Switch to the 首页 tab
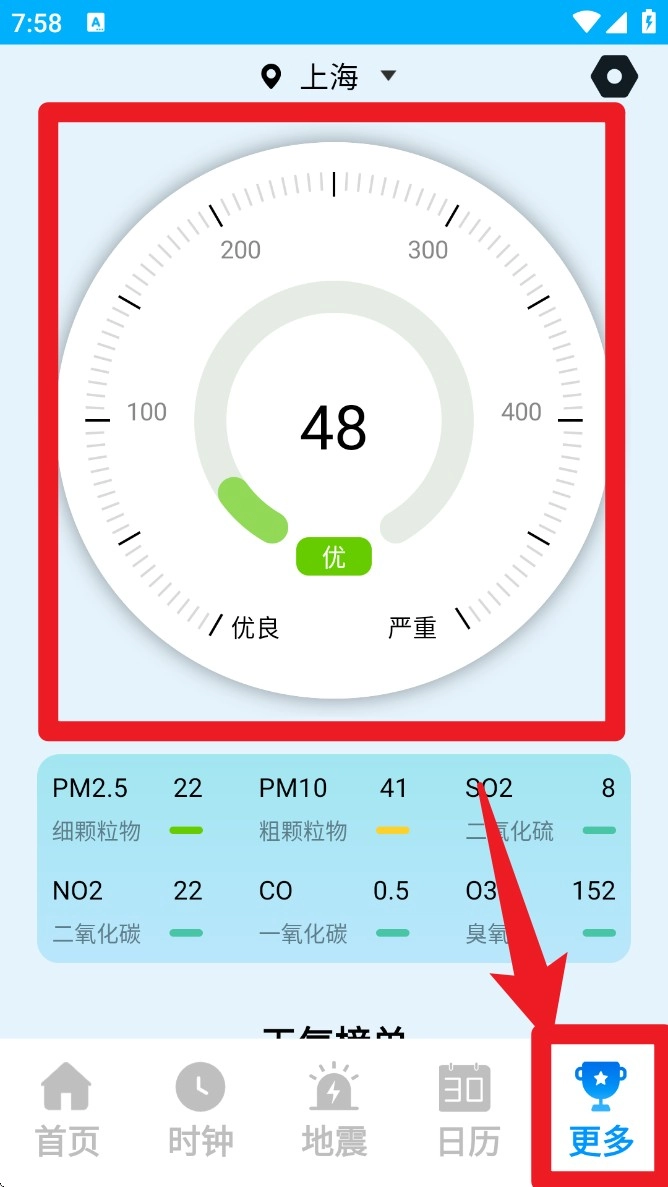Viewport: 668px width, 1187px height. 67,1110
